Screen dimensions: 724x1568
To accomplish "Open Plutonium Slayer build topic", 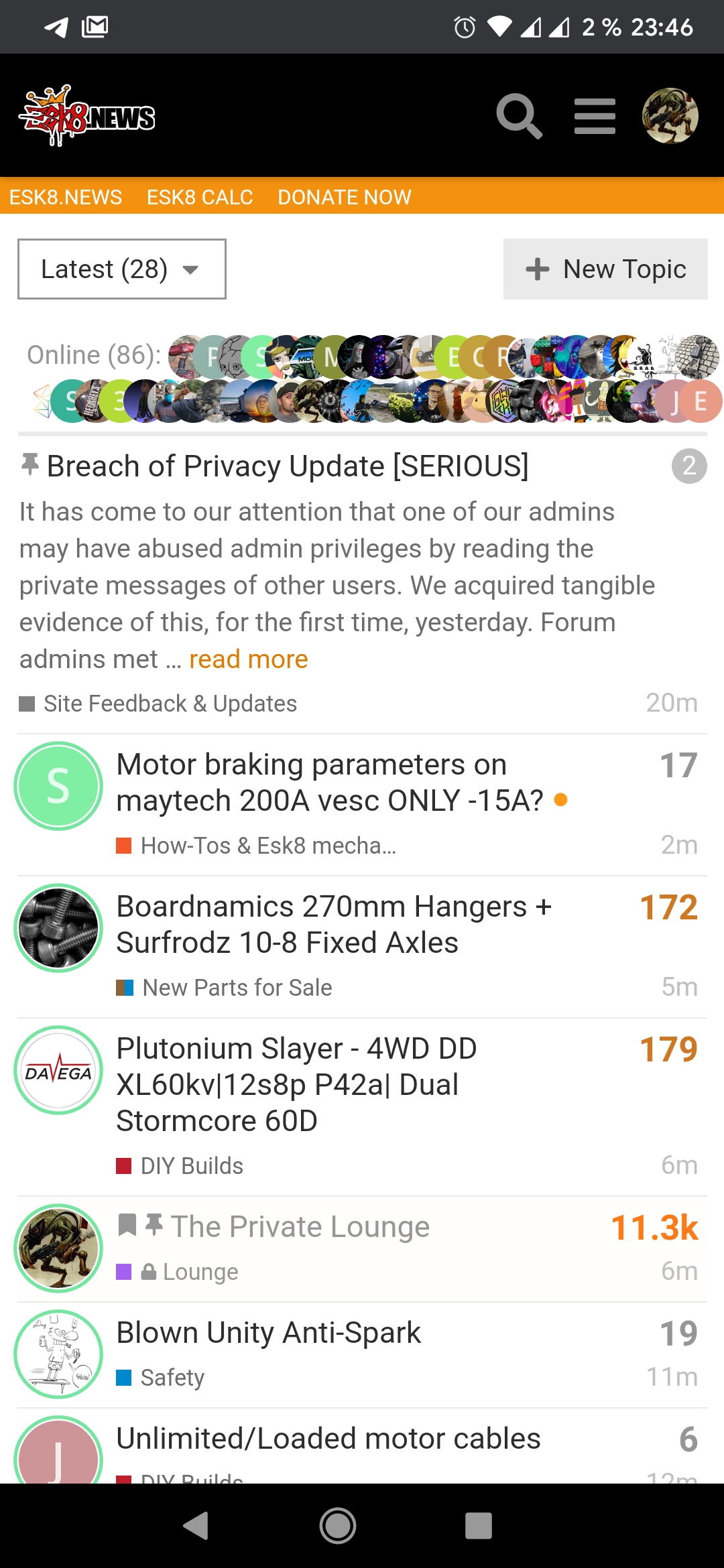I will tap(296, 1084).
